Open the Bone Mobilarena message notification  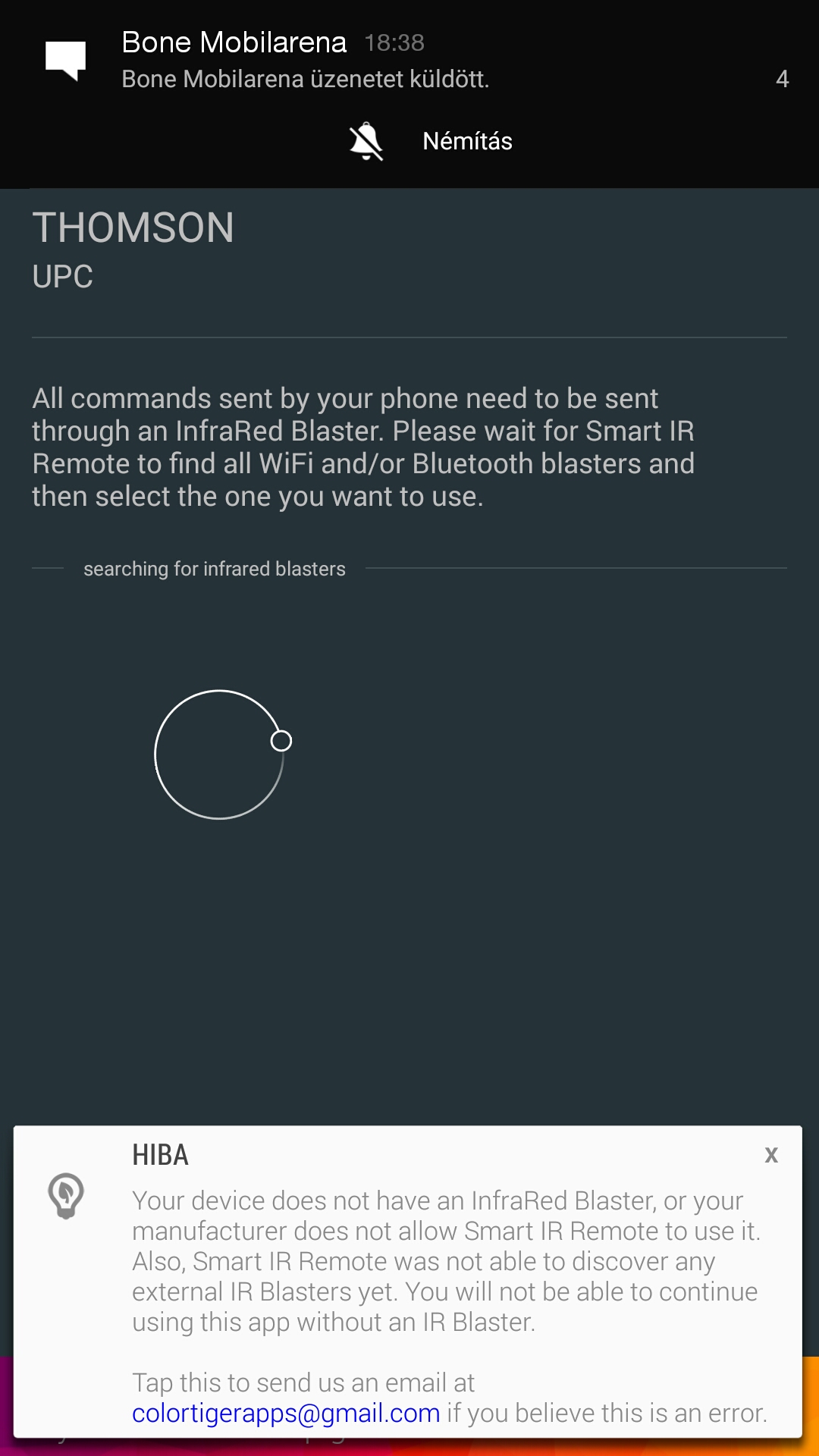pos(409,59)
